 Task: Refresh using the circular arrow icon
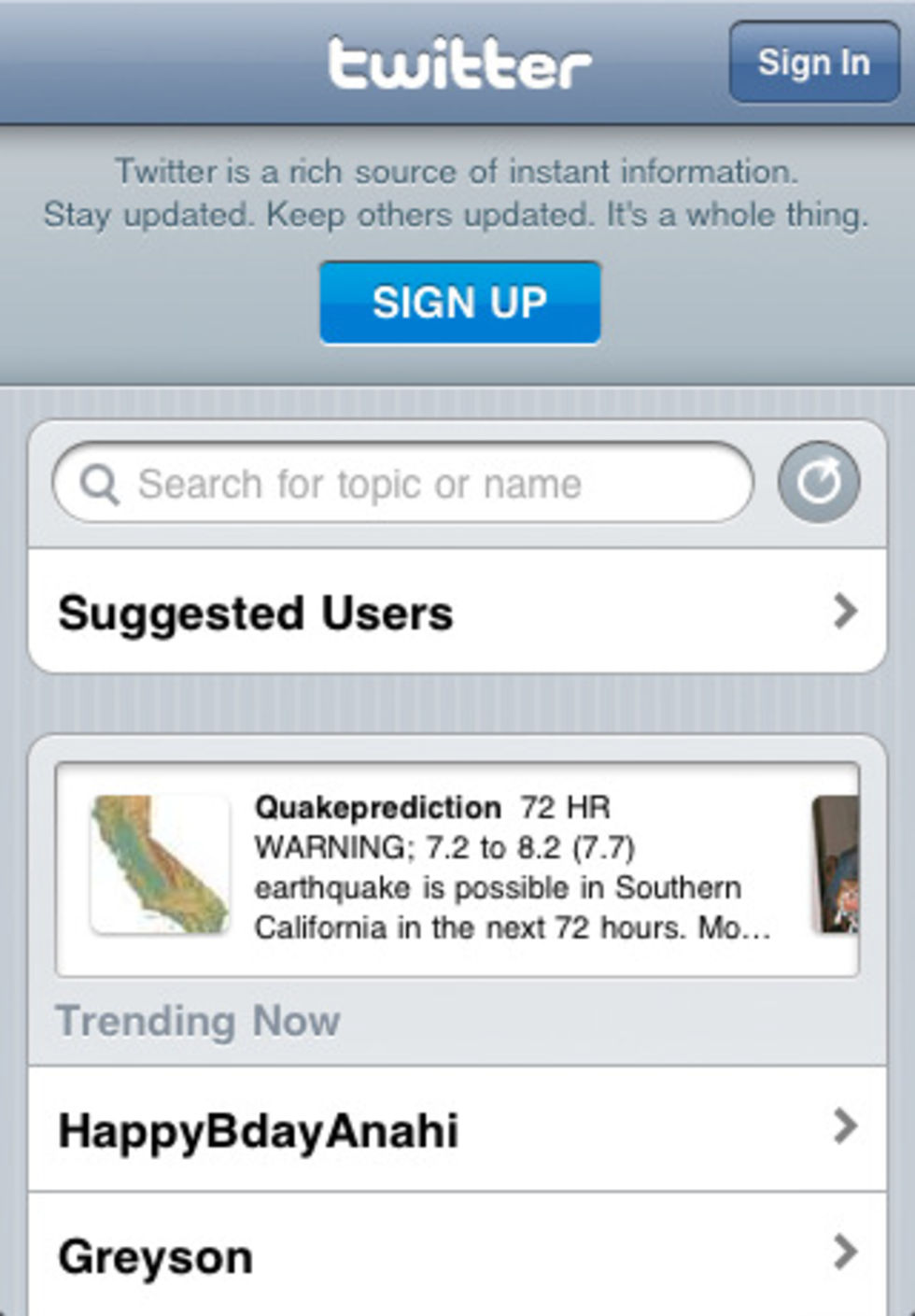819,482
